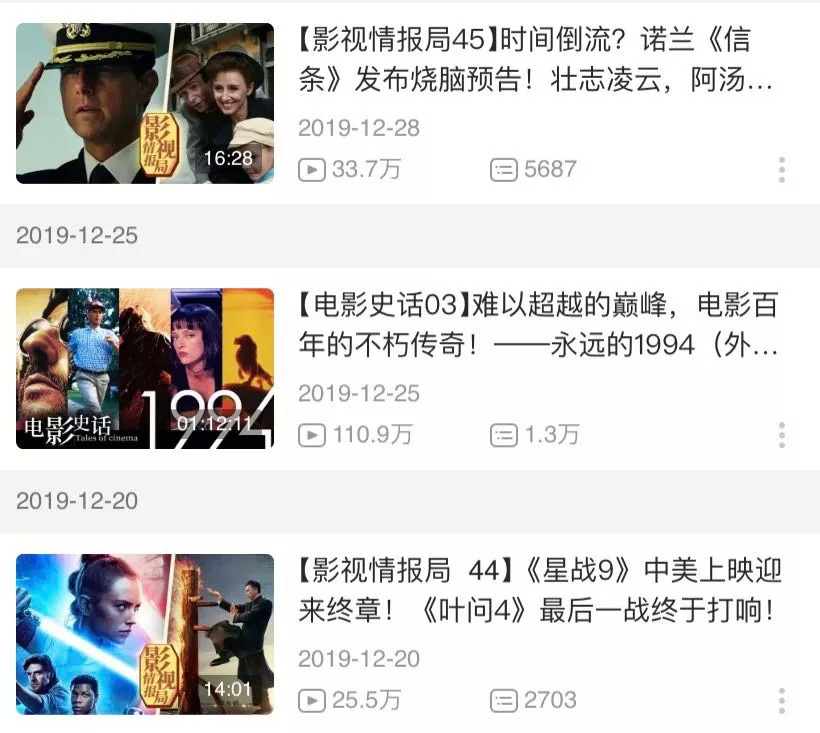The height and width of the screenshot is (733, 820).
Task: Play the 电影史话 1994 thumbnail
Action: coord(145,368)
